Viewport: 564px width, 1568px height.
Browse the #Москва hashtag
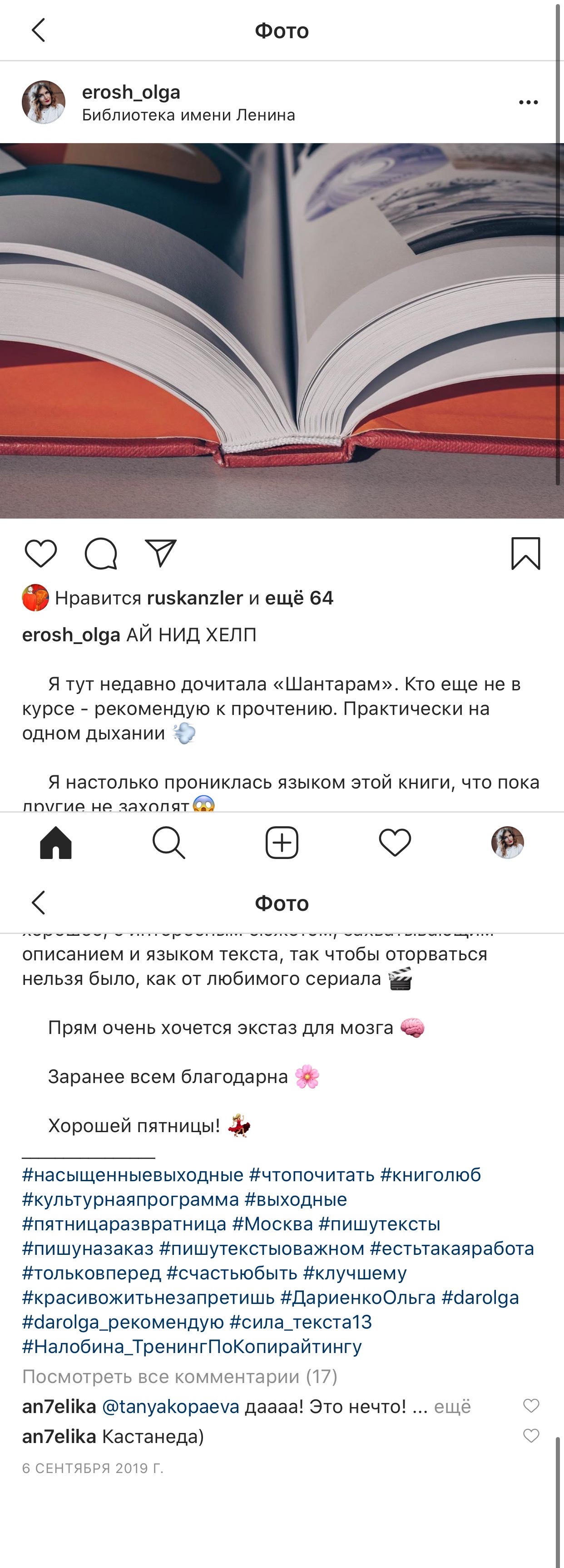coord(272,1223)
